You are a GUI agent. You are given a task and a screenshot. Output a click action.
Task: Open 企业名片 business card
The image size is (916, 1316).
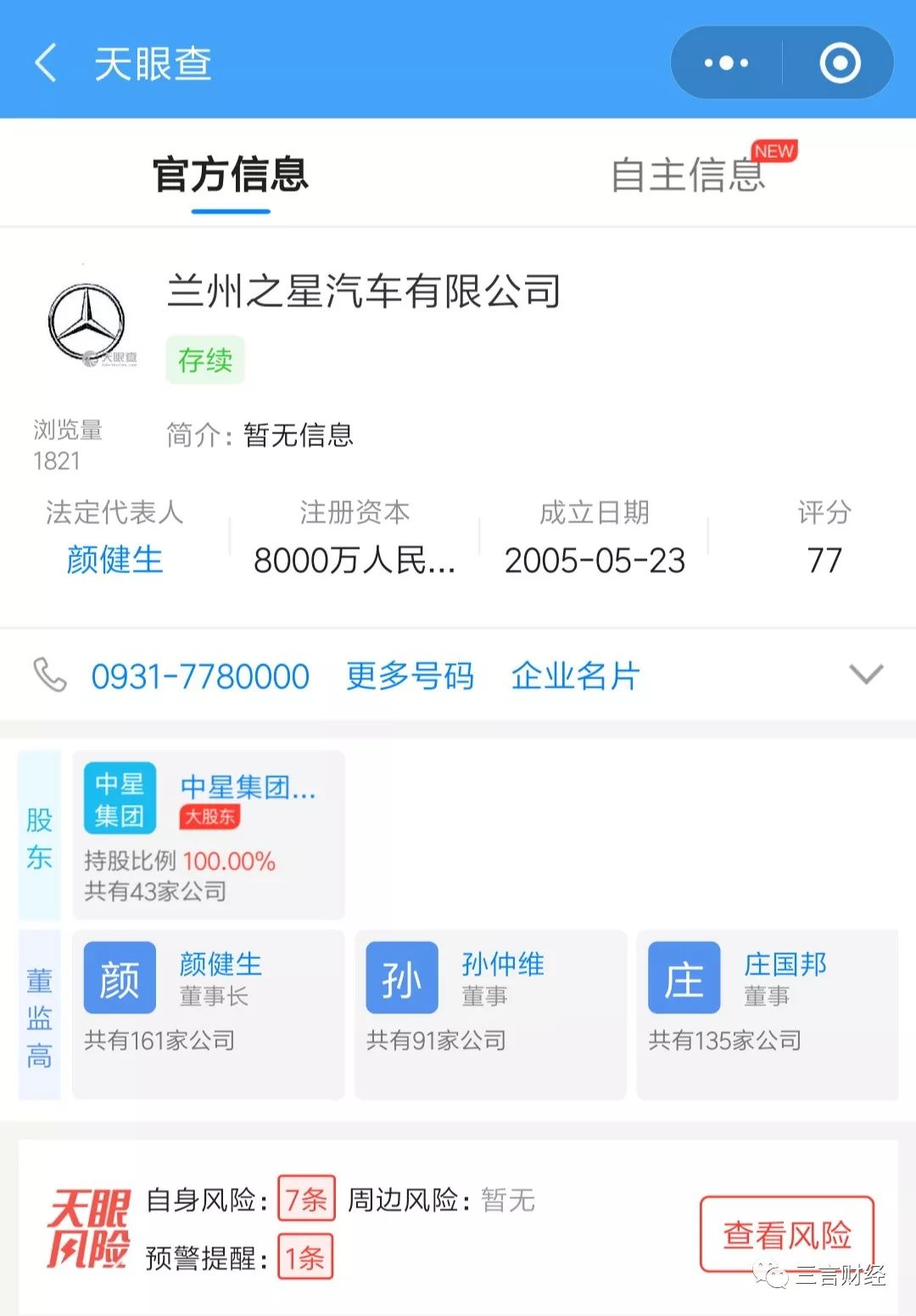(575, 677)
